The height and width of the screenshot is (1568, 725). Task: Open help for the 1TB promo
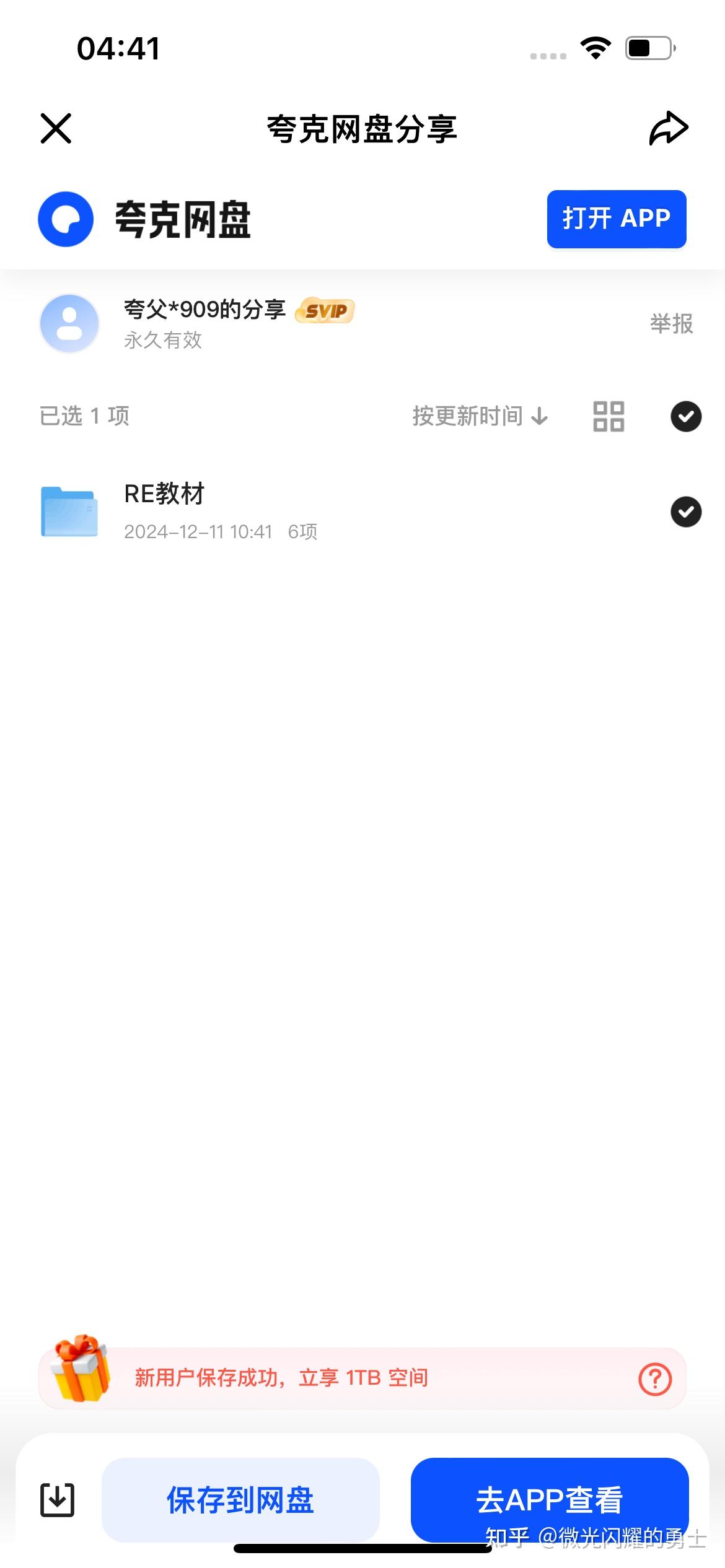tap(655, 1379)
